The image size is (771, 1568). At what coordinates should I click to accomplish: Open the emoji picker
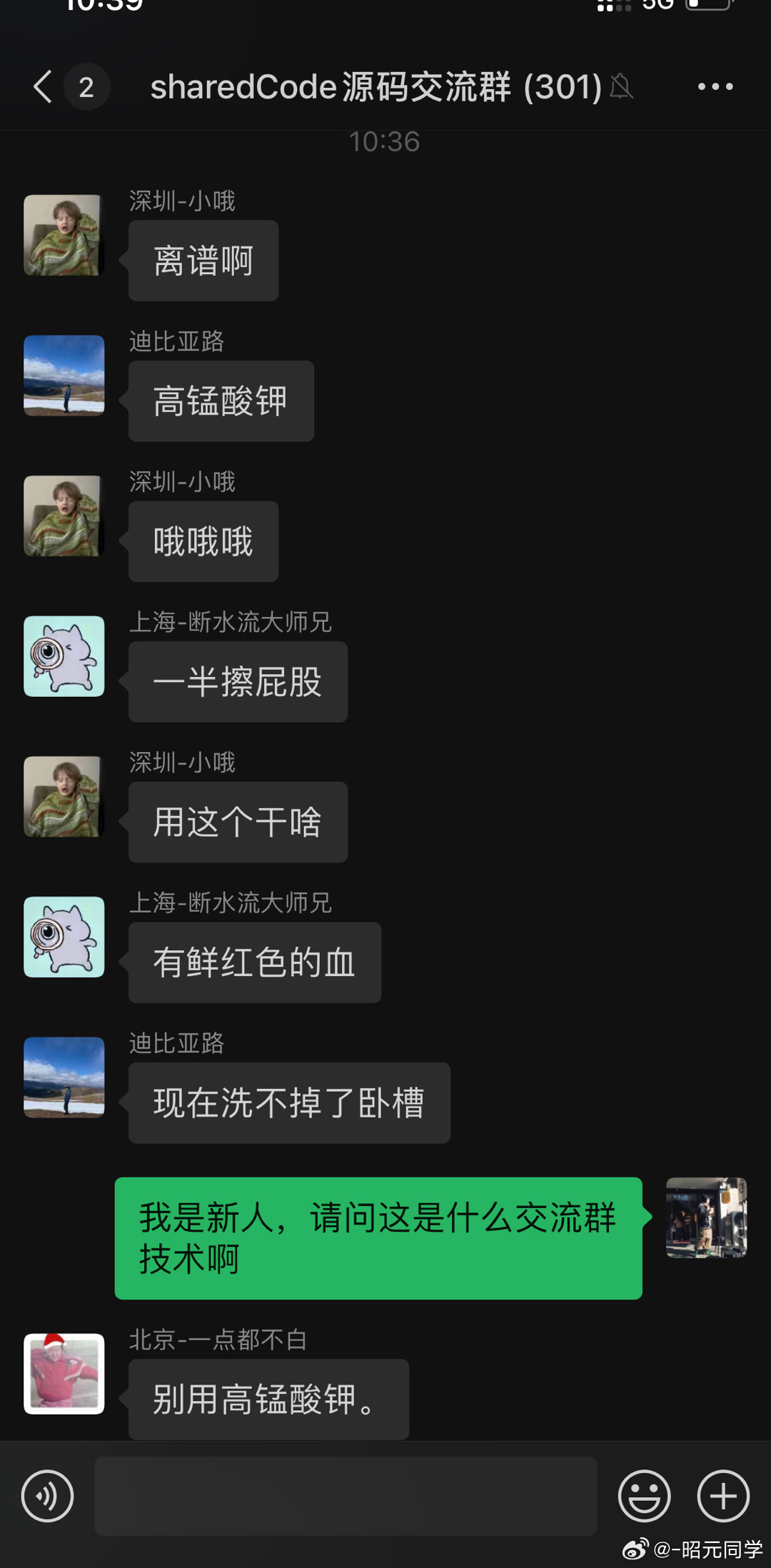click(x=644, y=1496)
